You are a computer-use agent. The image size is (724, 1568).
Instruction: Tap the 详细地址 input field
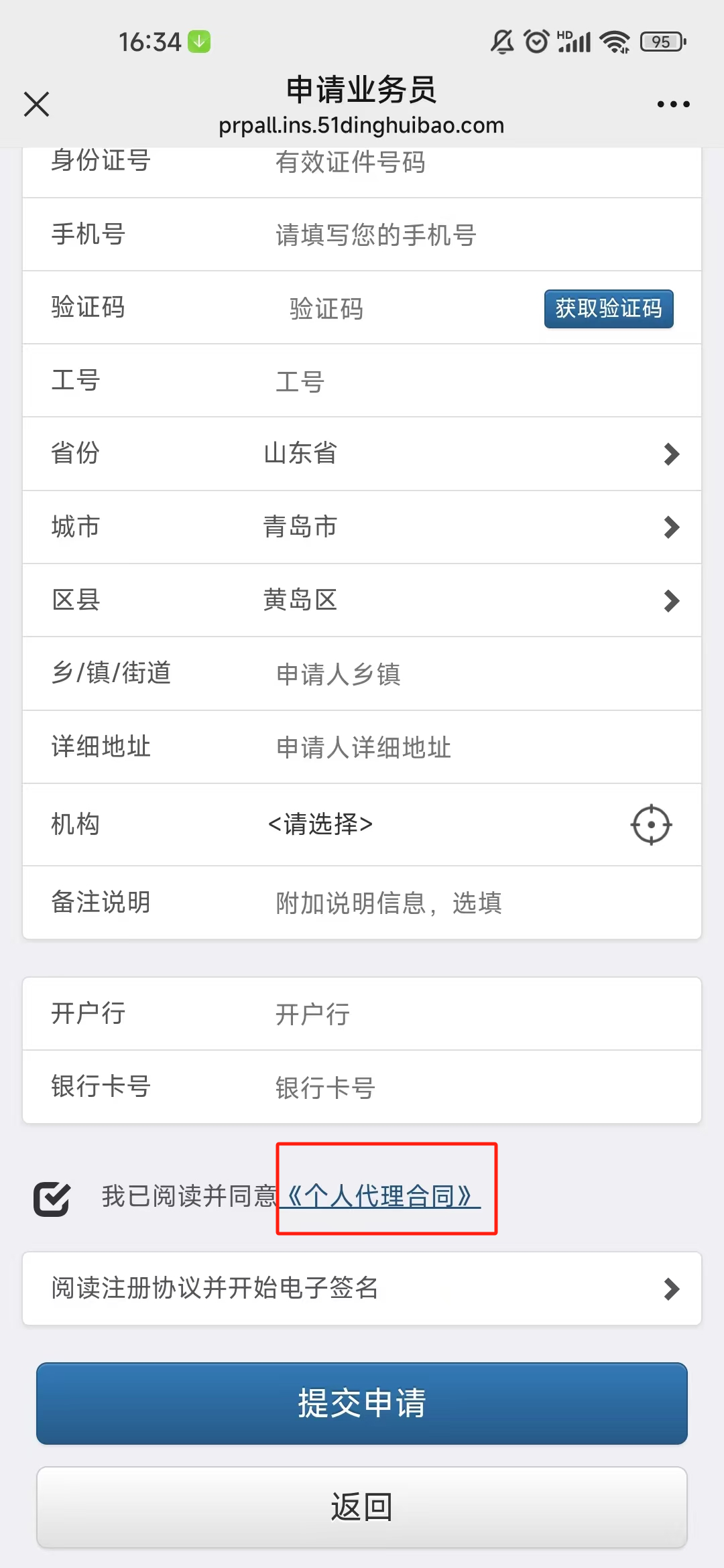[469, 747]
